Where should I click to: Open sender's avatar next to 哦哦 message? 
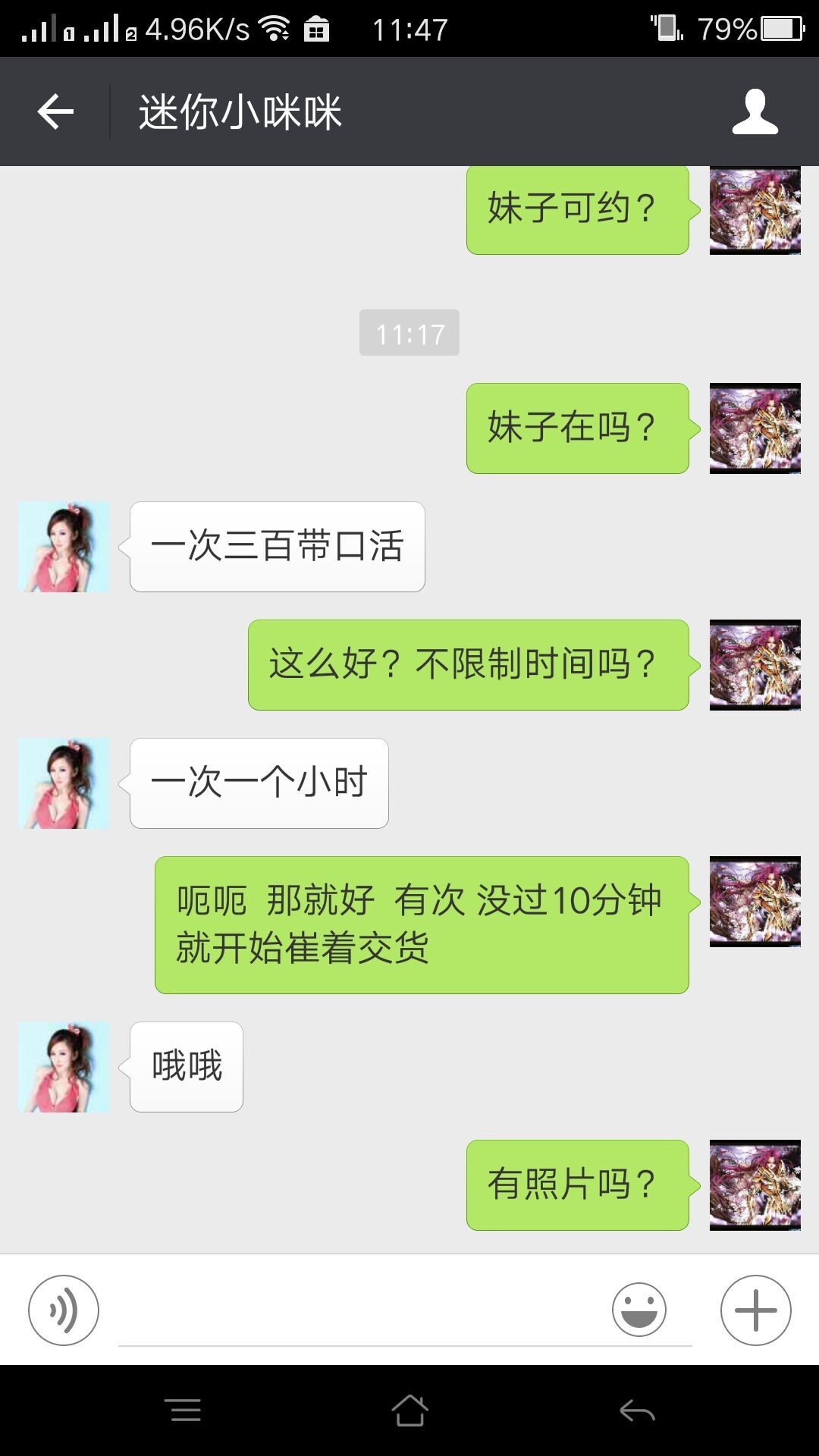coord(64,1066)
